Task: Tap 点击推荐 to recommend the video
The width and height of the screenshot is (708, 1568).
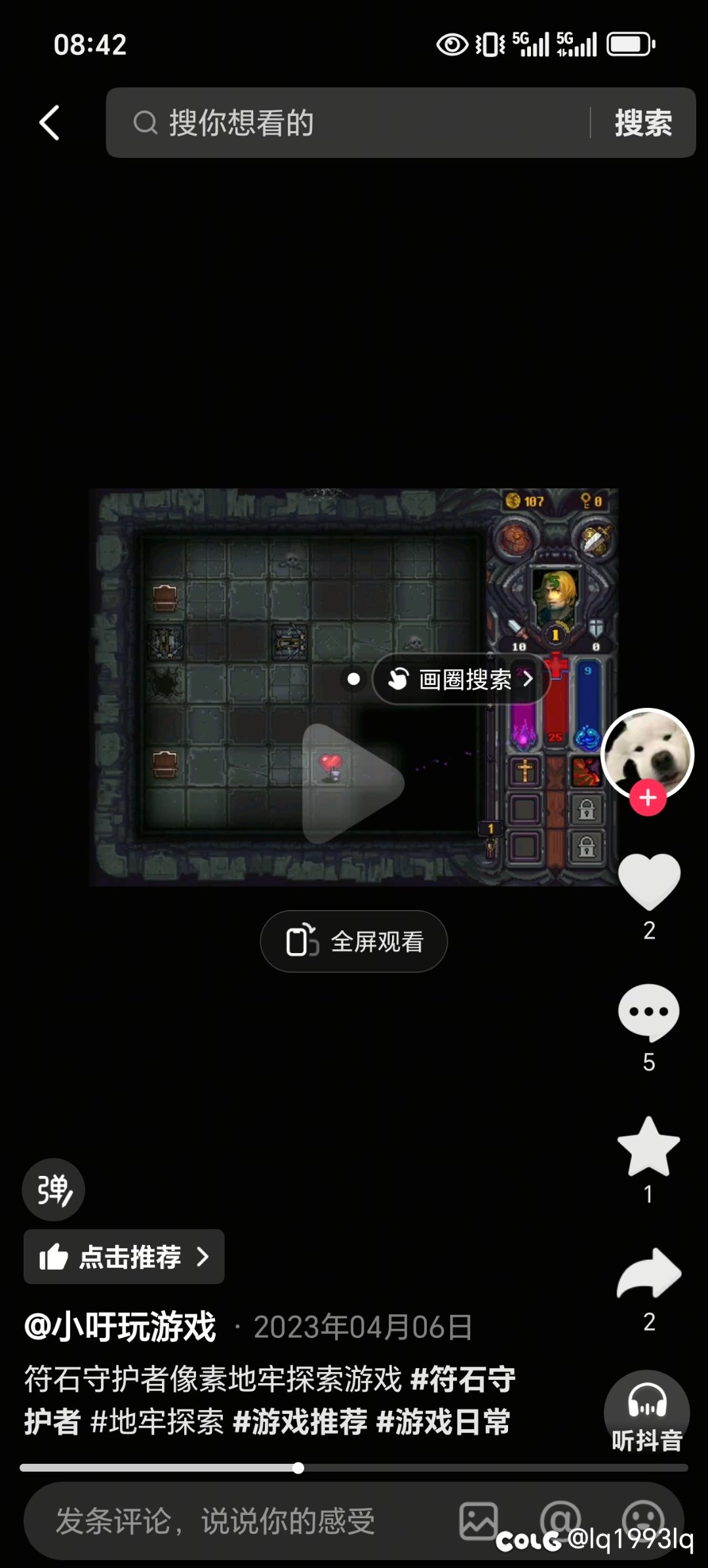Action: tap(124, 1257)
